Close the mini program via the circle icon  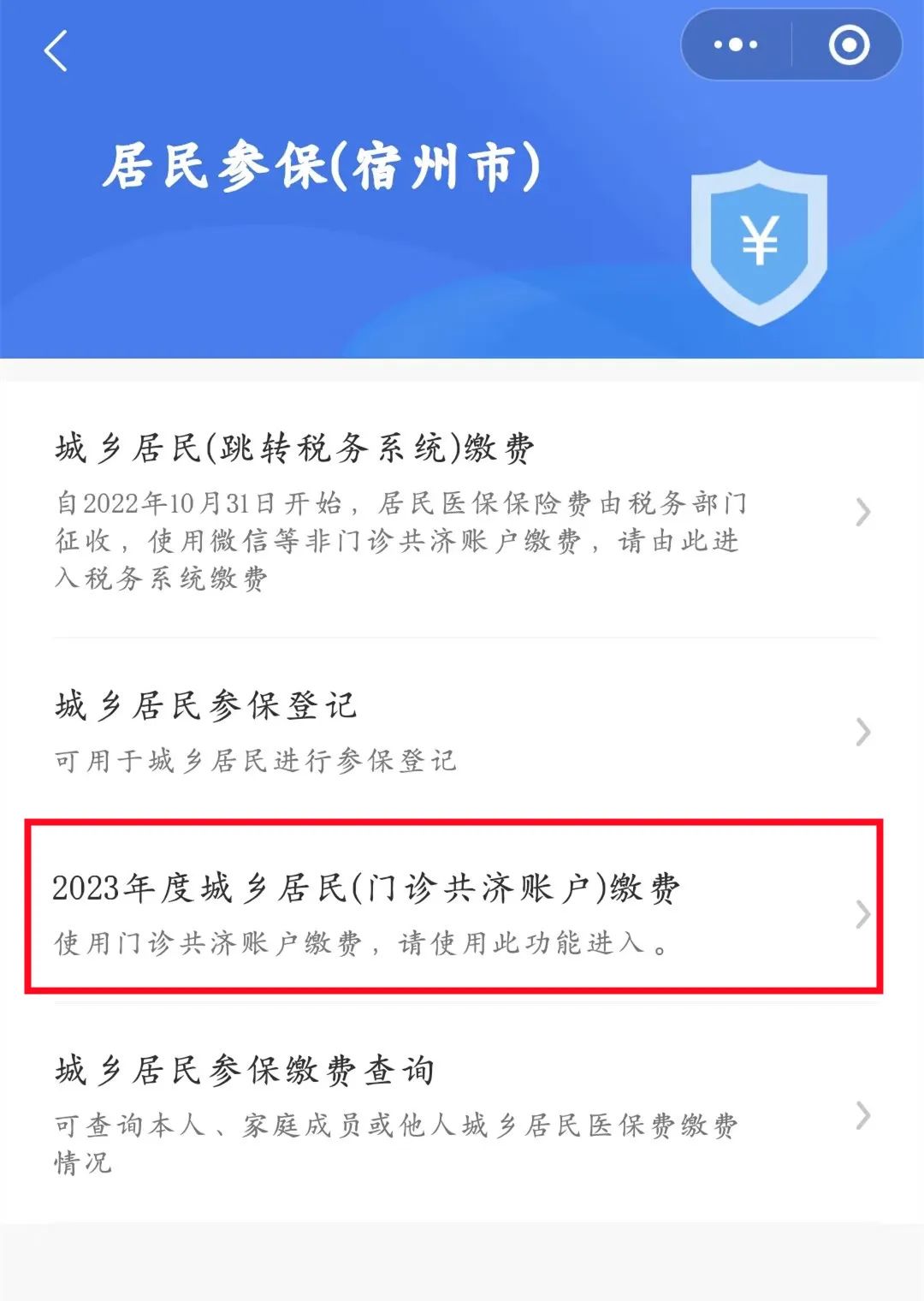coord(849,45)
